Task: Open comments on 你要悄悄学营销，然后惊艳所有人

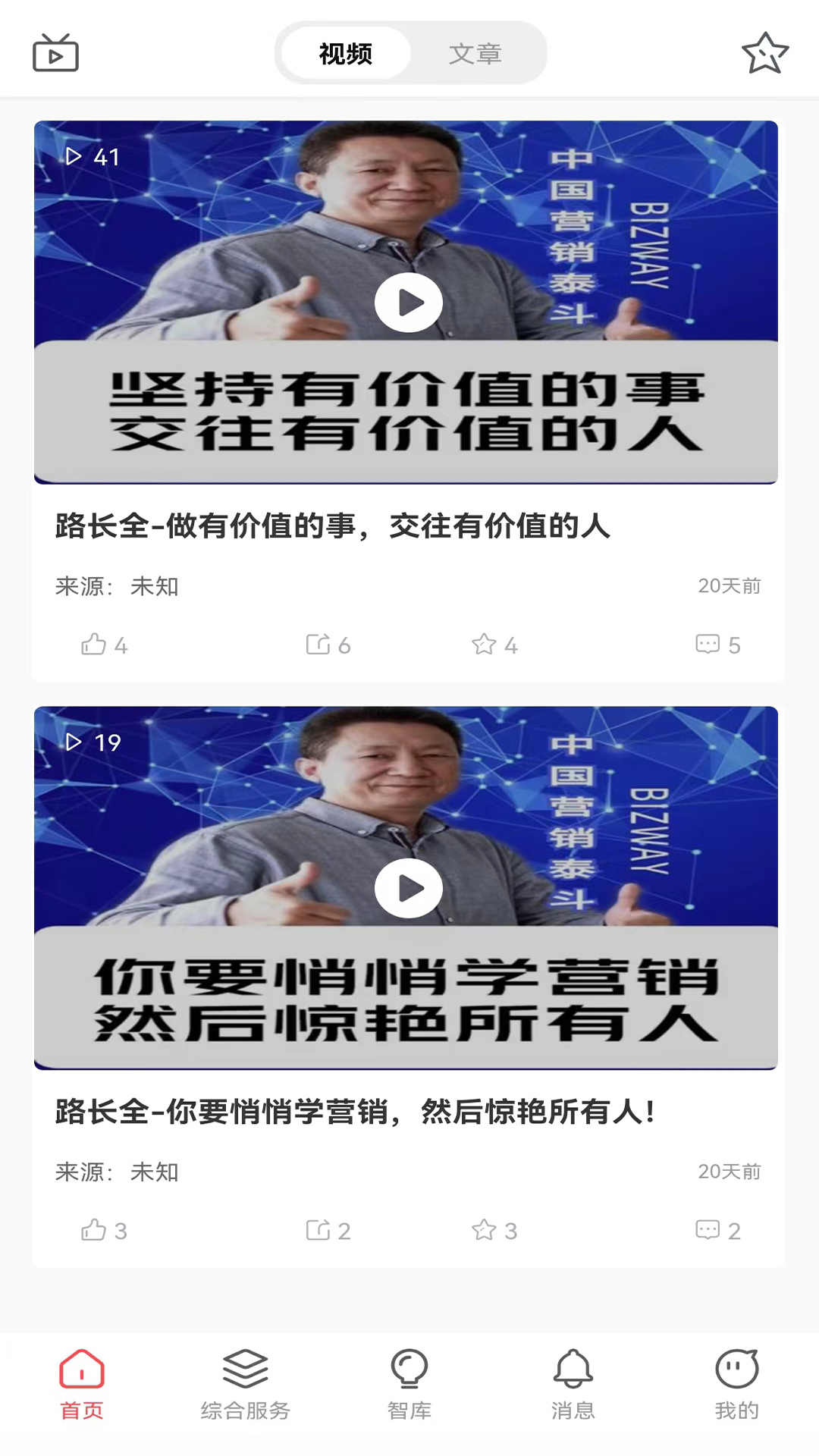Action: [x=717, y=1230]
